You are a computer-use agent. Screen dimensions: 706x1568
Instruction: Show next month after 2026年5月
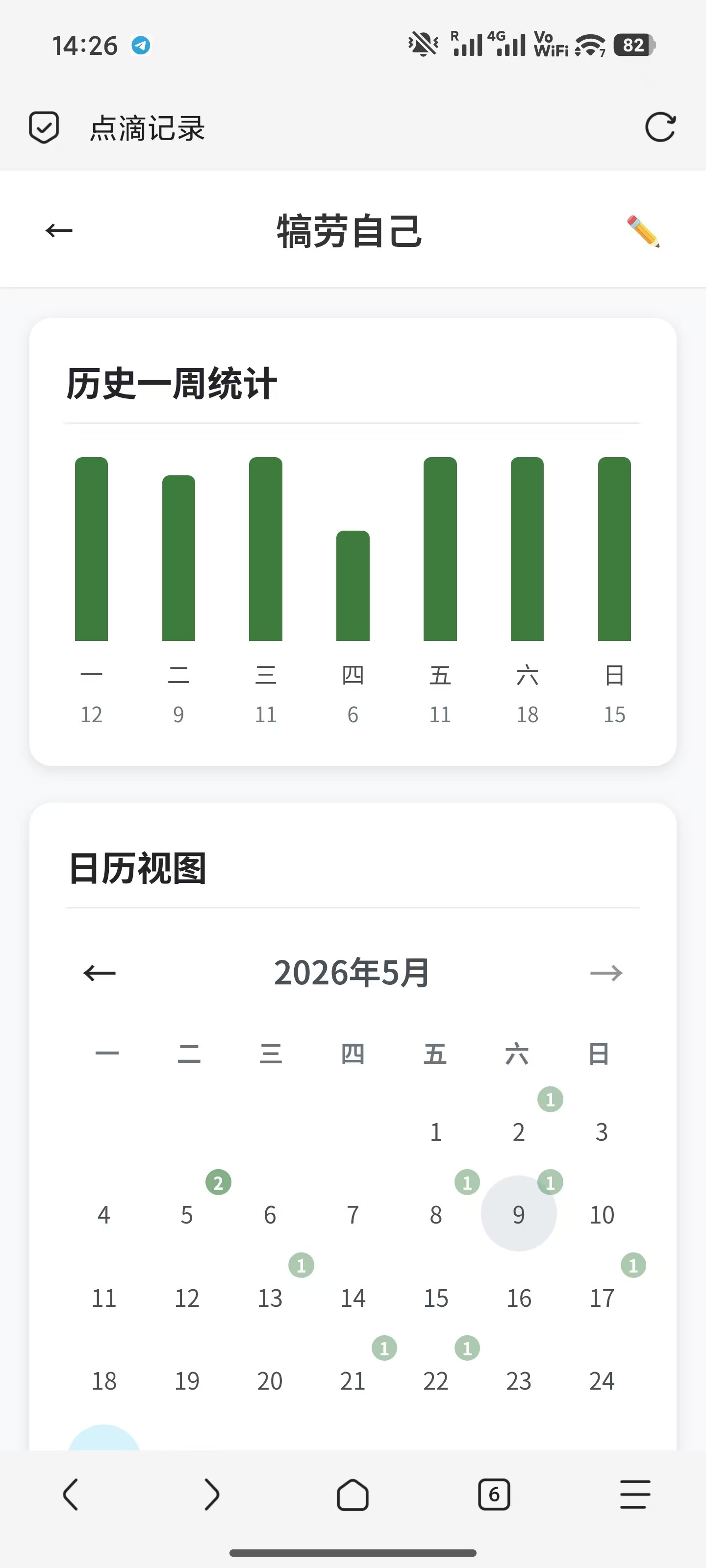pyautogui.click(x=606, y=973)
